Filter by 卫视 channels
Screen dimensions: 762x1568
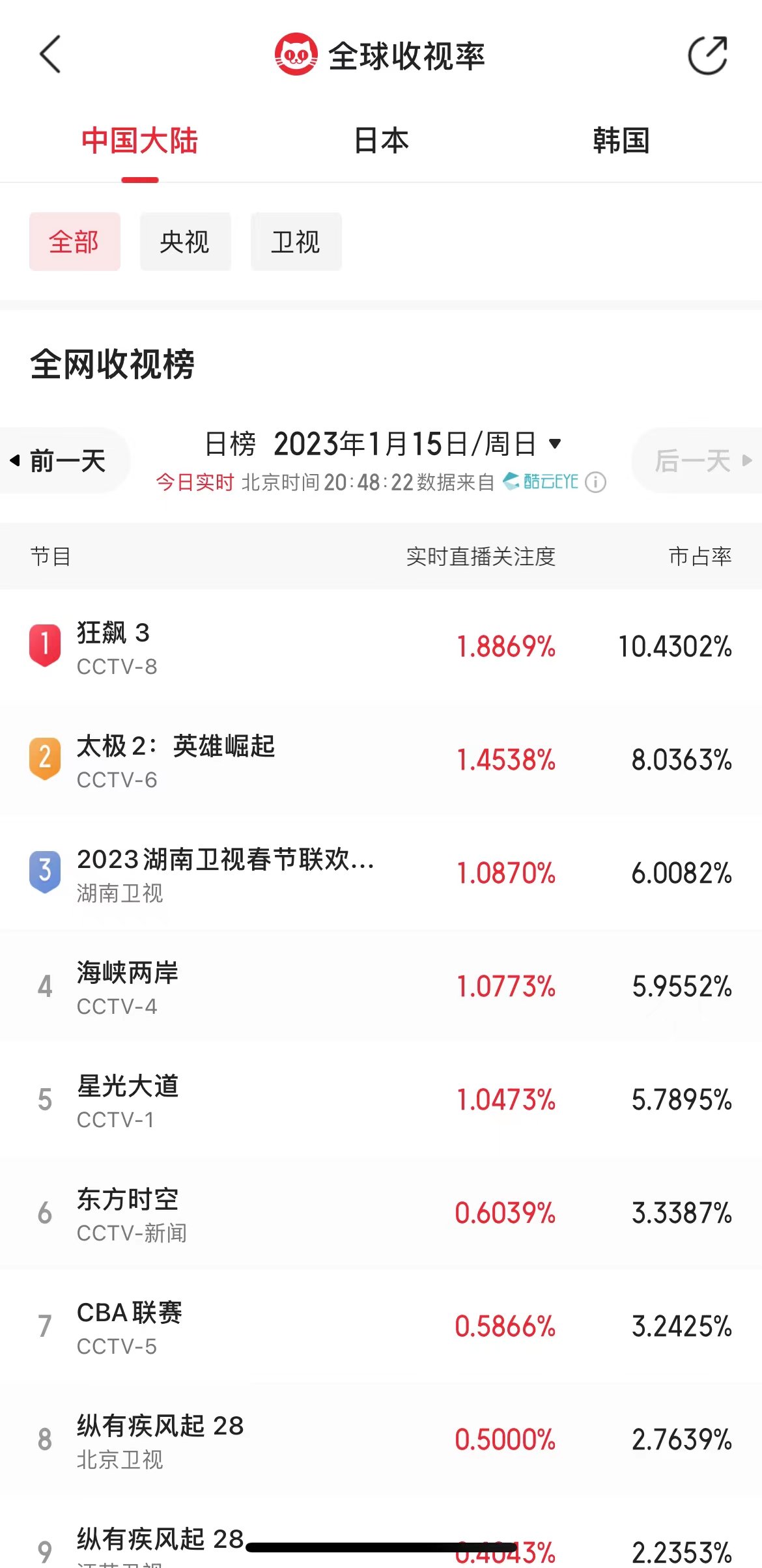[296, 242]
